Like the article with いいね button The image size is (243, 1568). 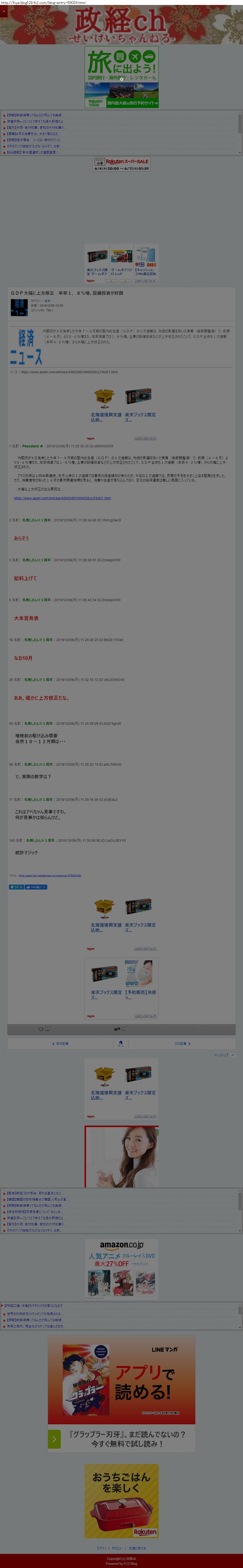coord(35,887)
